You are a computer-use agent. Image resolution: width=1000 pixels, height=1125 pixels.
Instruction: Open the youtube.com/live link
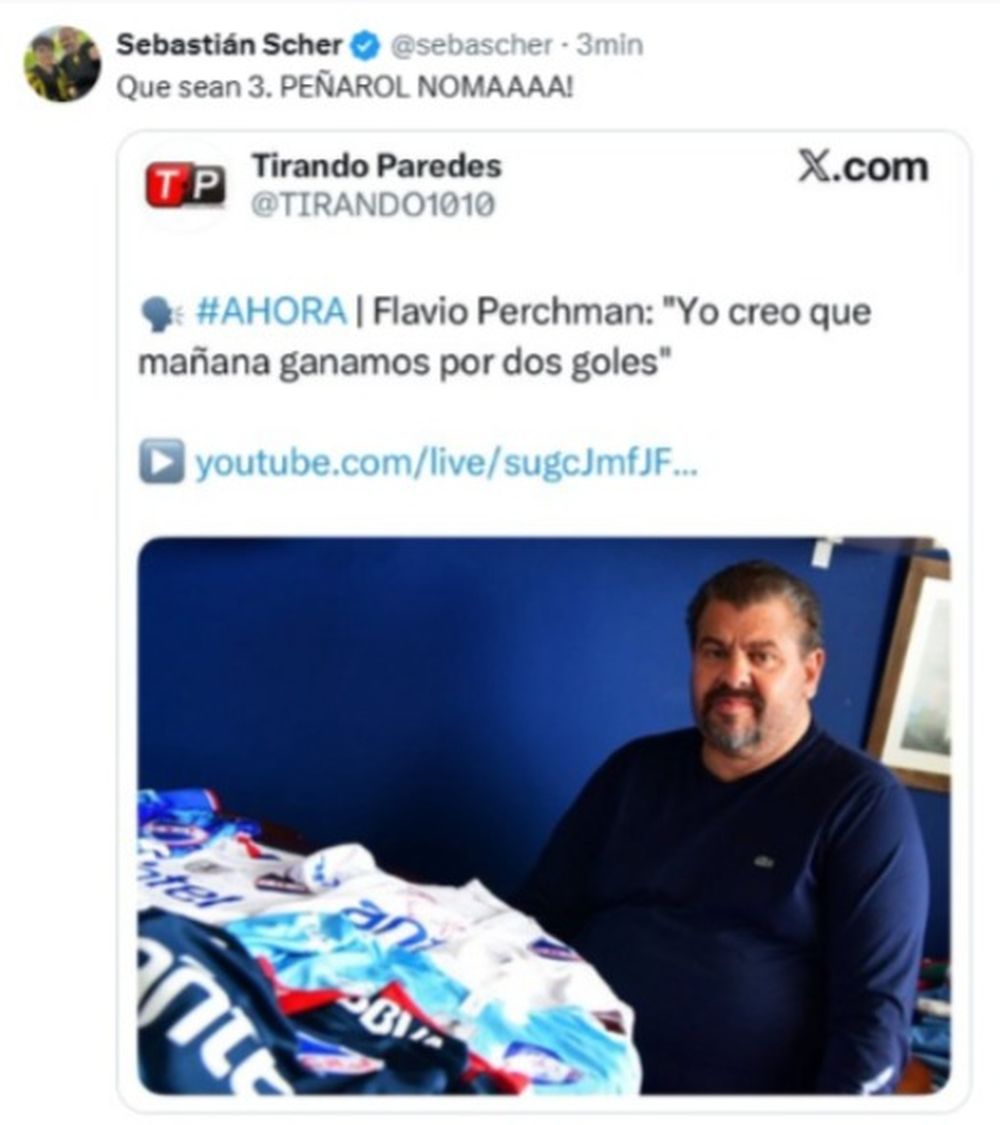point(444,463)
